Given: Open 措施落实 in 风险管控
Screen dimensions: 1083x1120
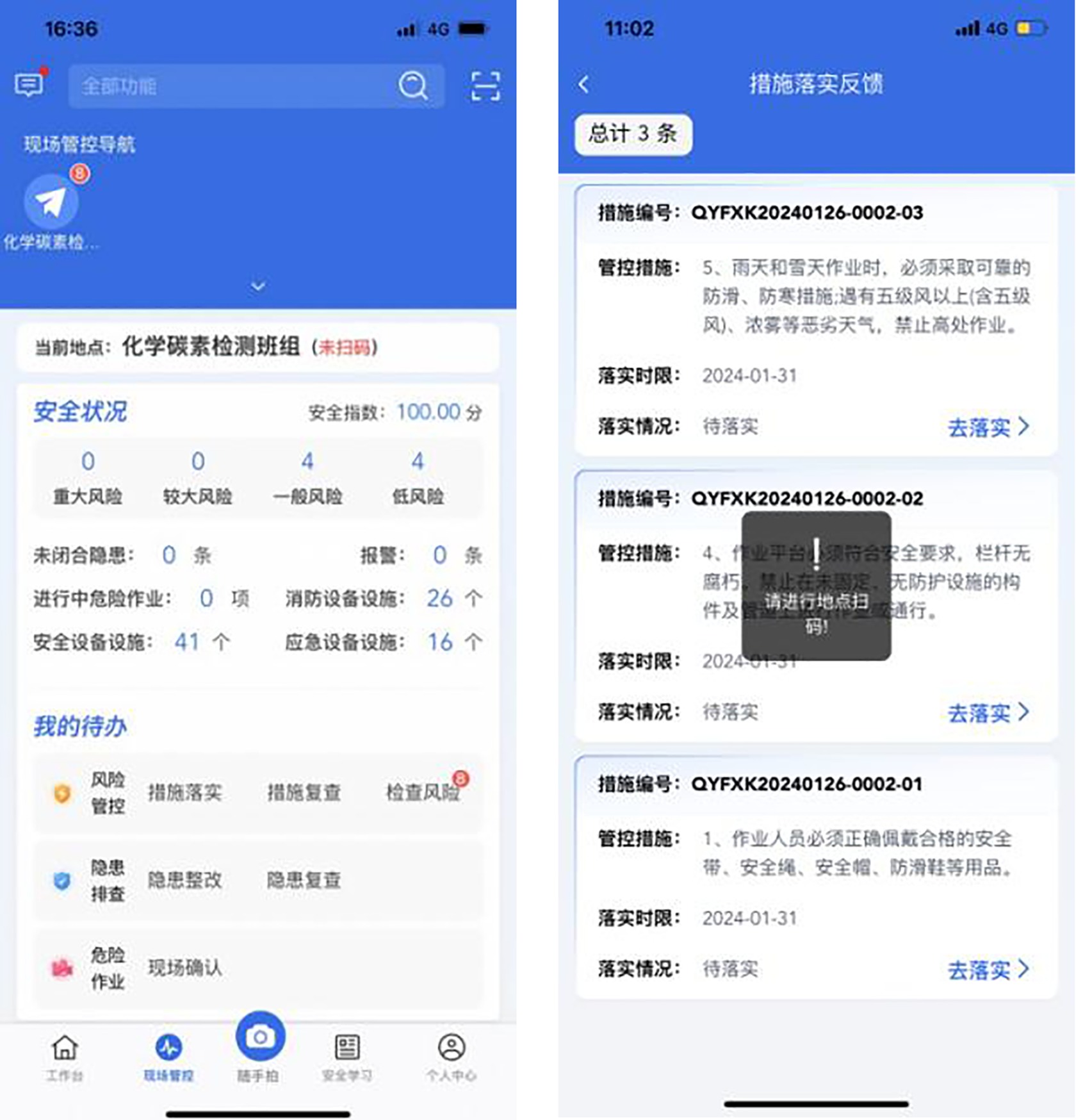Looking at the screenshot, I should (x=185, y=793).
